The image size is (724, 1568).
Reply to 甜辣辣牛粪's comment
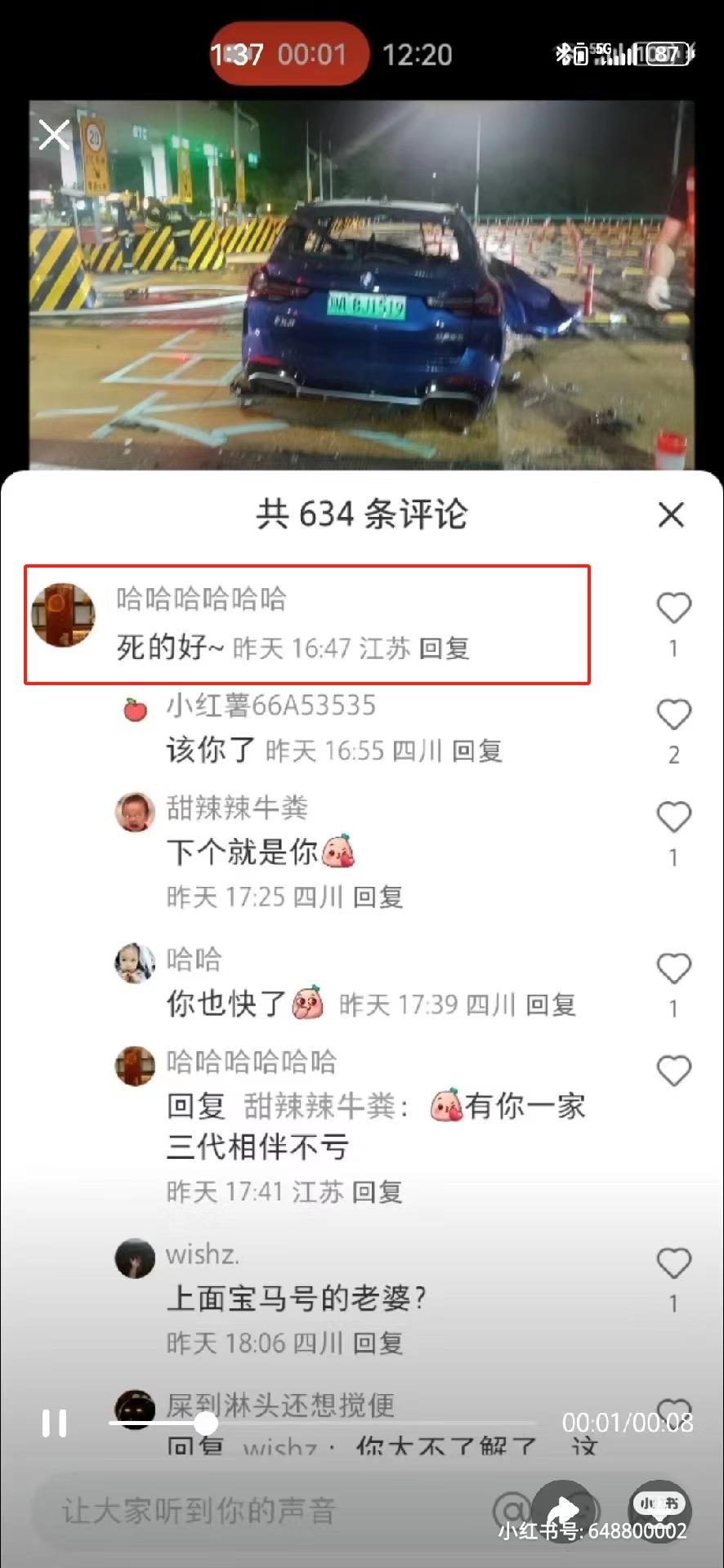[378, 898]
